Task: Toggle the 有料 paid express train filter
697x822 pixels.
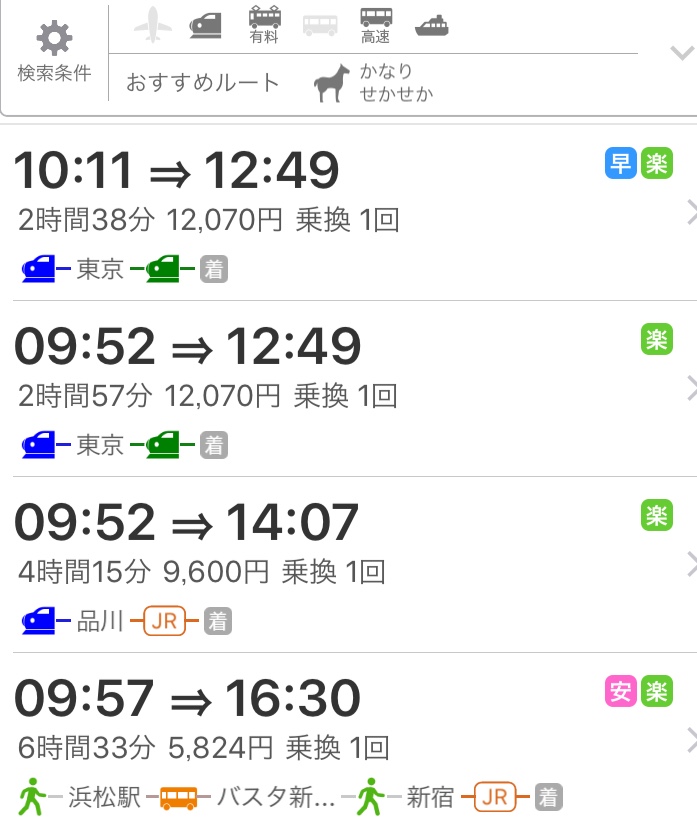Action: (264, 24)
